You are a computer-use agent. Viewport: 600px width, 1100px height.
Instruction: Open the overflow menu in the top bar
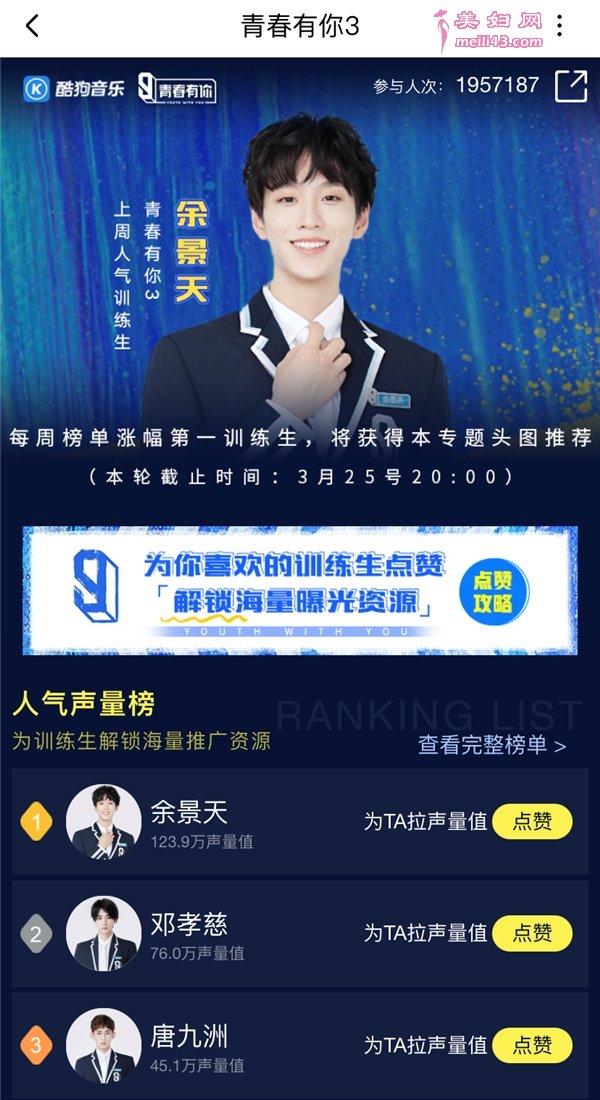point(559,27)
